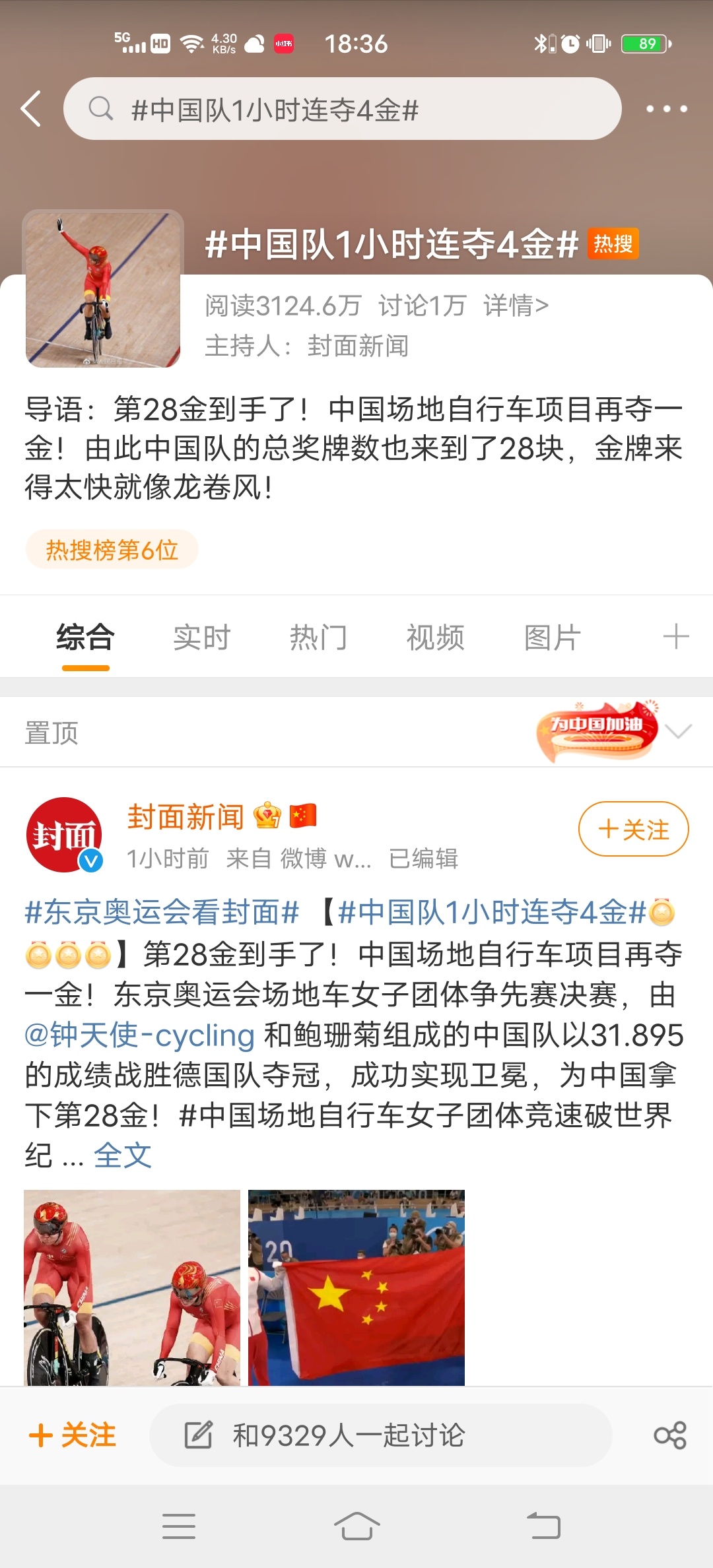Open the @钟天使-cycling mention
The height and width of the screenshot is (1568, 713).
[139, 1035]
